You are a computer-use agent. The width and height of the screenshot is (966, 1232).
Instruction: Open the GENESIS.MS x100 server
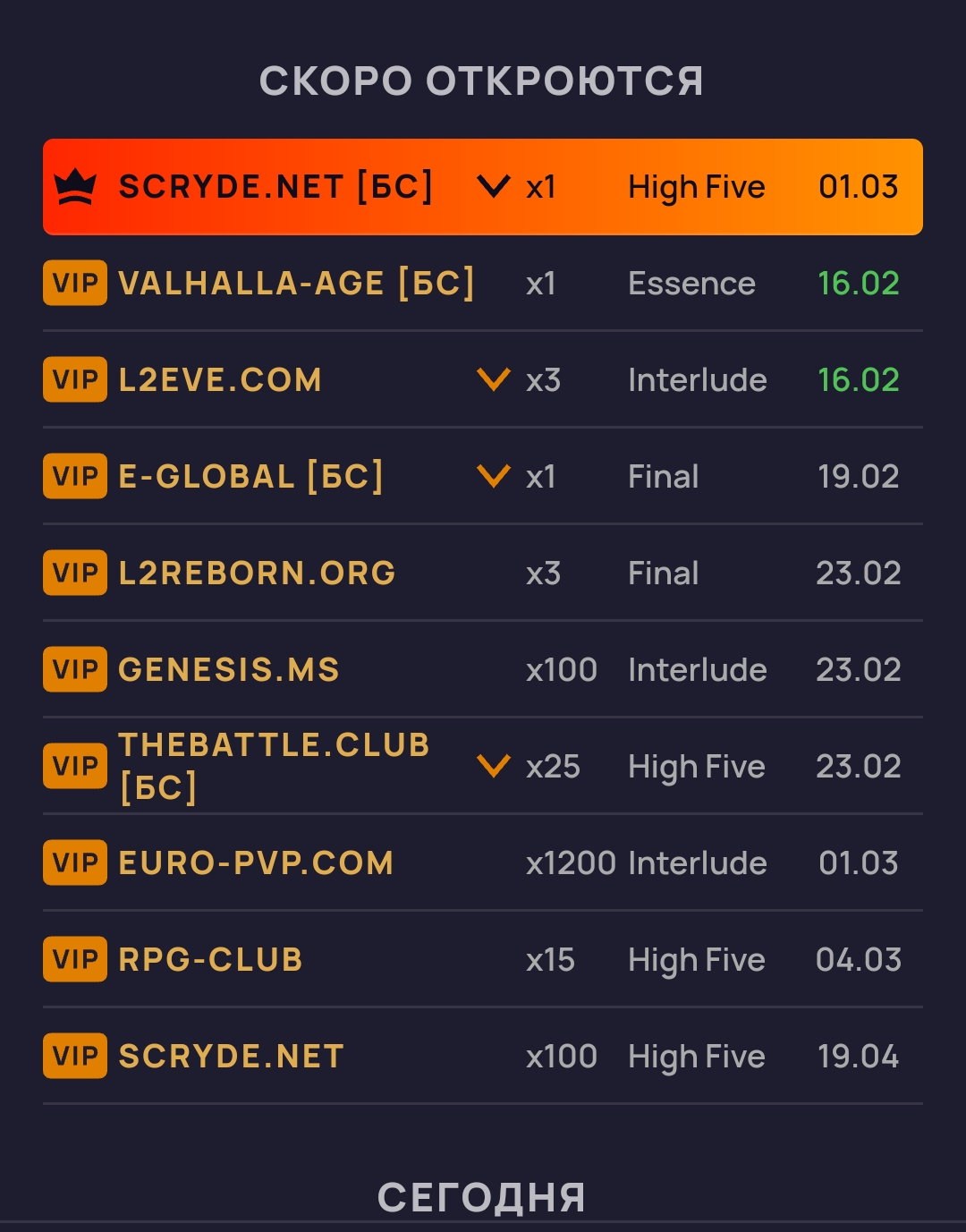click(x=229, y=670)
